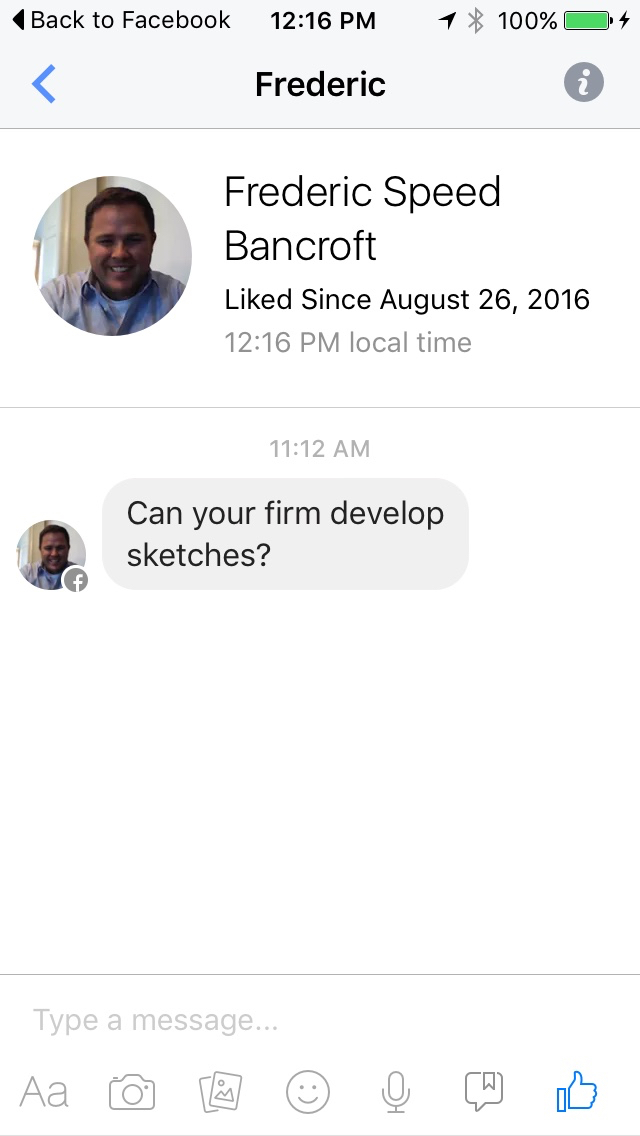Tap the microphone to record voice

pos(396,1092)
